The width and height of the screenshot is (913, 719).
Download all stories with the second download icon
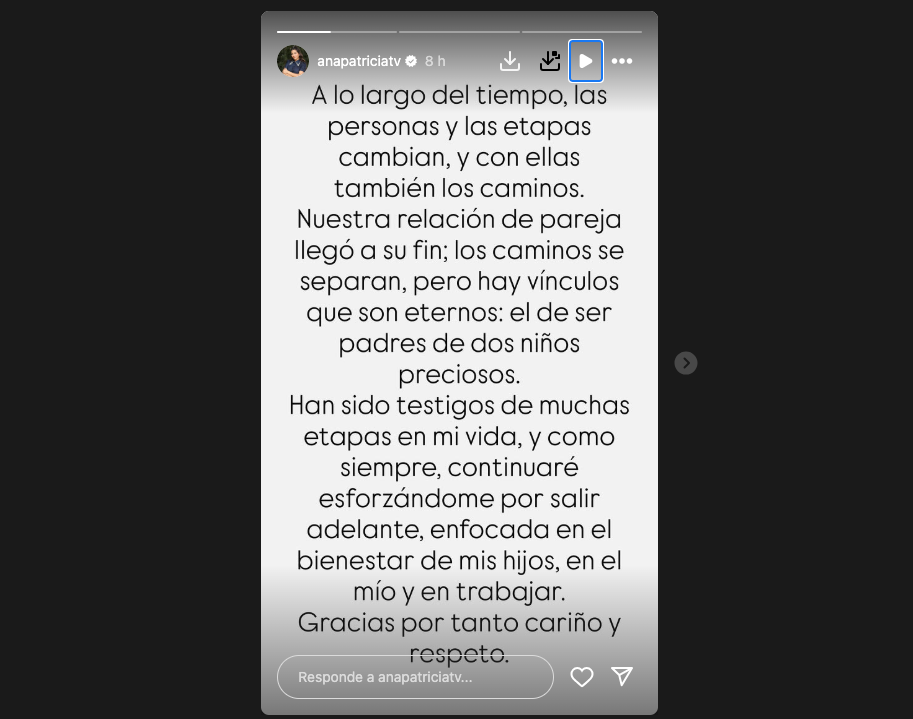pyautogui.click(x=549, y=61)
